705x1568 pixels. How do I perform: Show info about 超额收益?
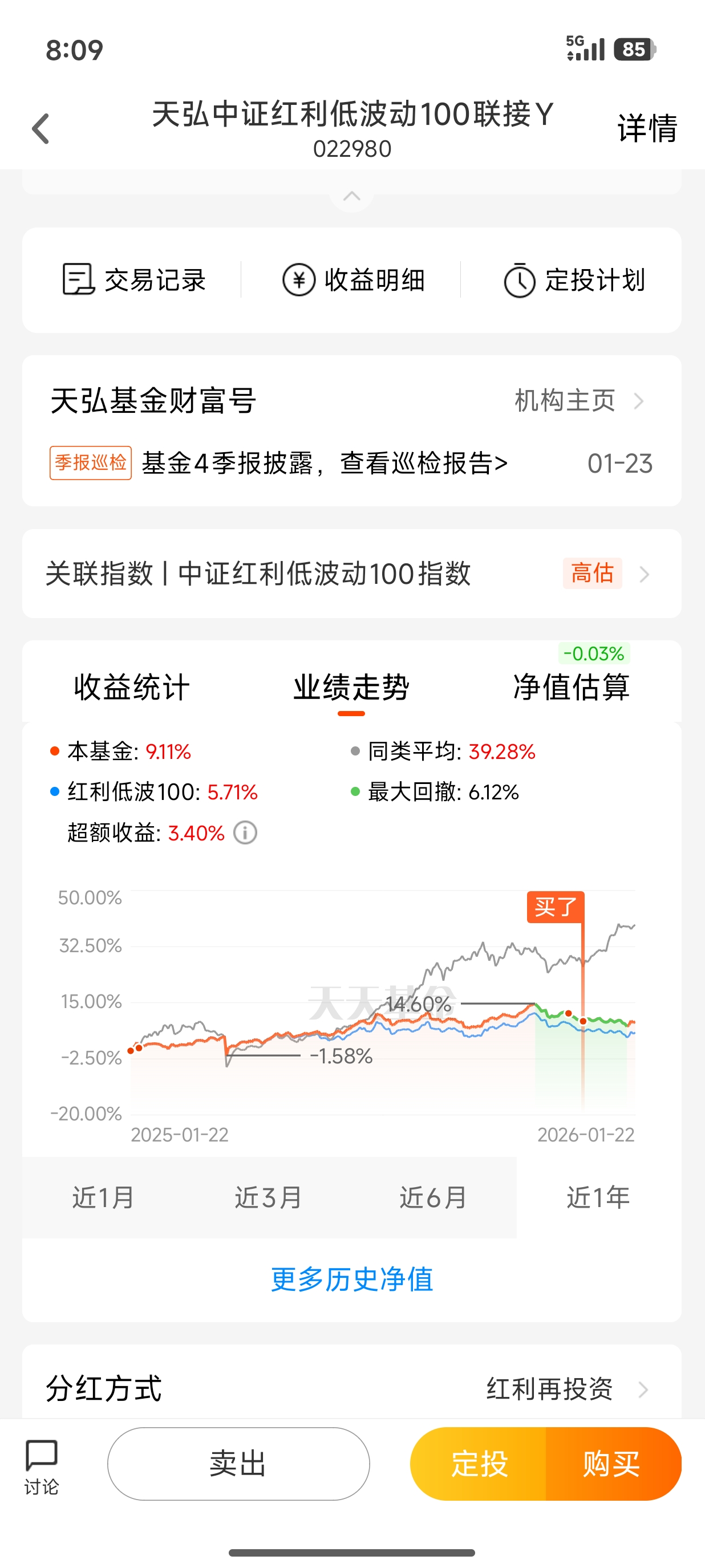coord(245,832)
